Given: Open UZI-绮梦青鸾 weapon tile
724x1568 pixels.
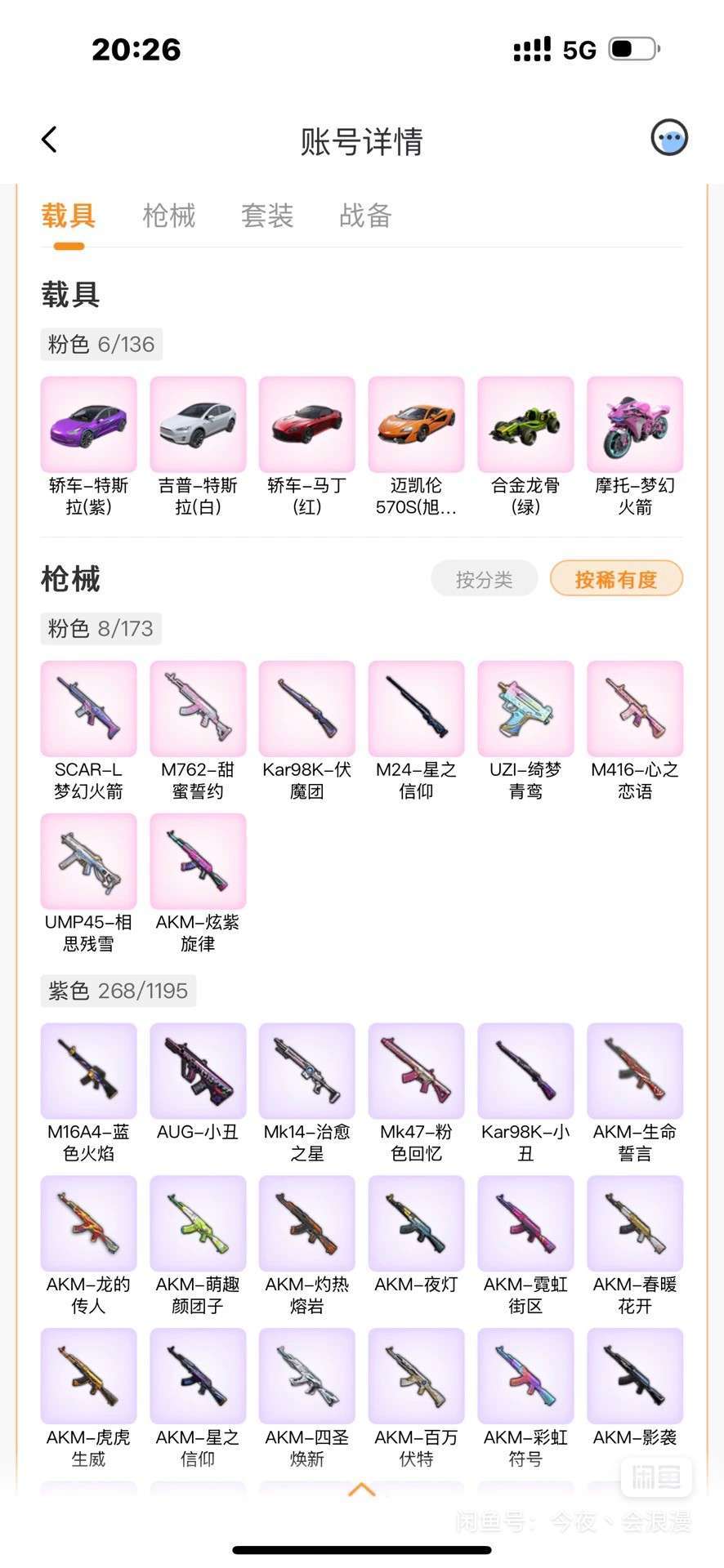Looking at the screenshot, I should (x=525, y=731).
